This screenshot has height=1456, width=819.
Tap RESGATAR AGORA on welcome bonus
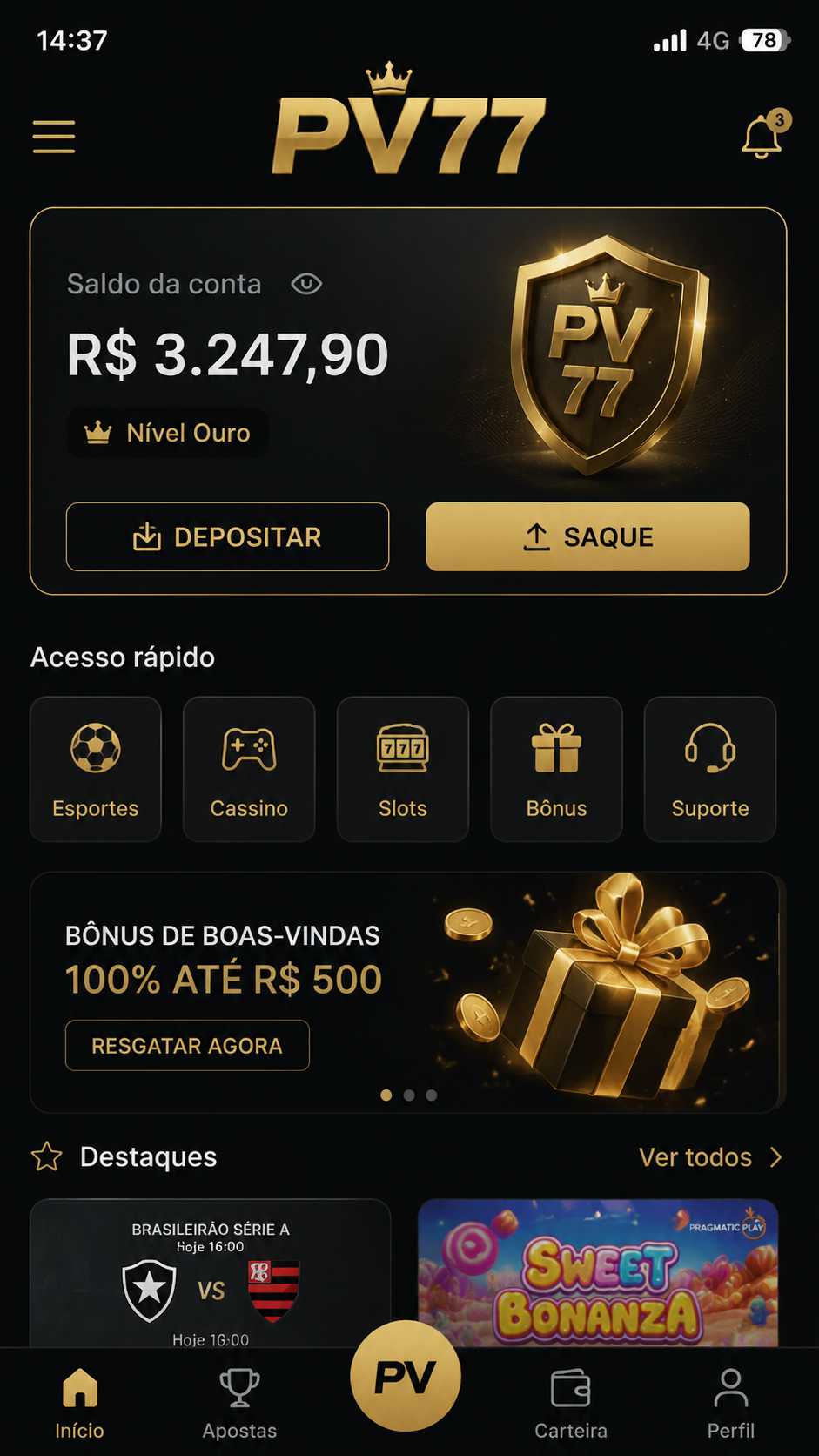(x=187, y=1045)
